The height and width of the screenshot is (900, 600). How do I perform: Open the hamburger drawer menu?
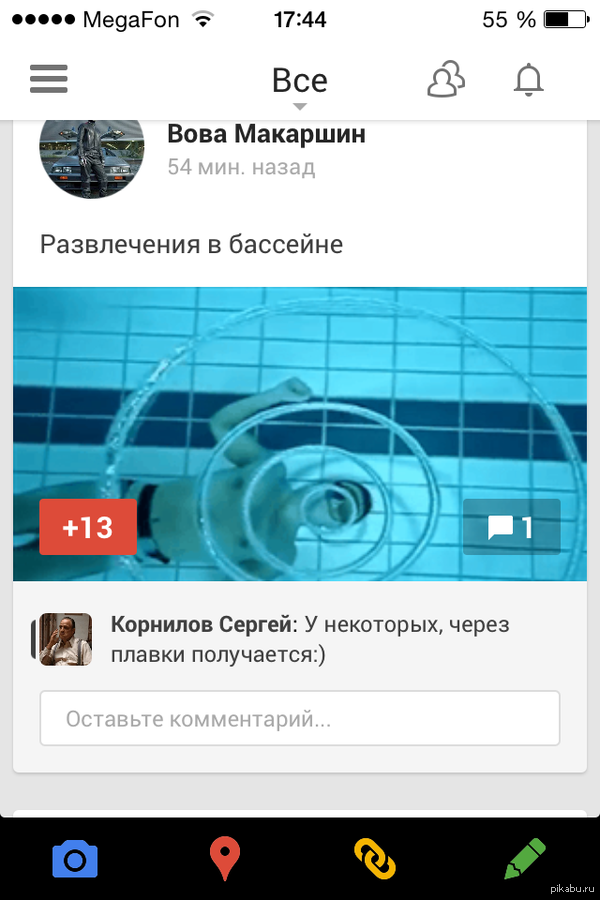tap(49, 79)
